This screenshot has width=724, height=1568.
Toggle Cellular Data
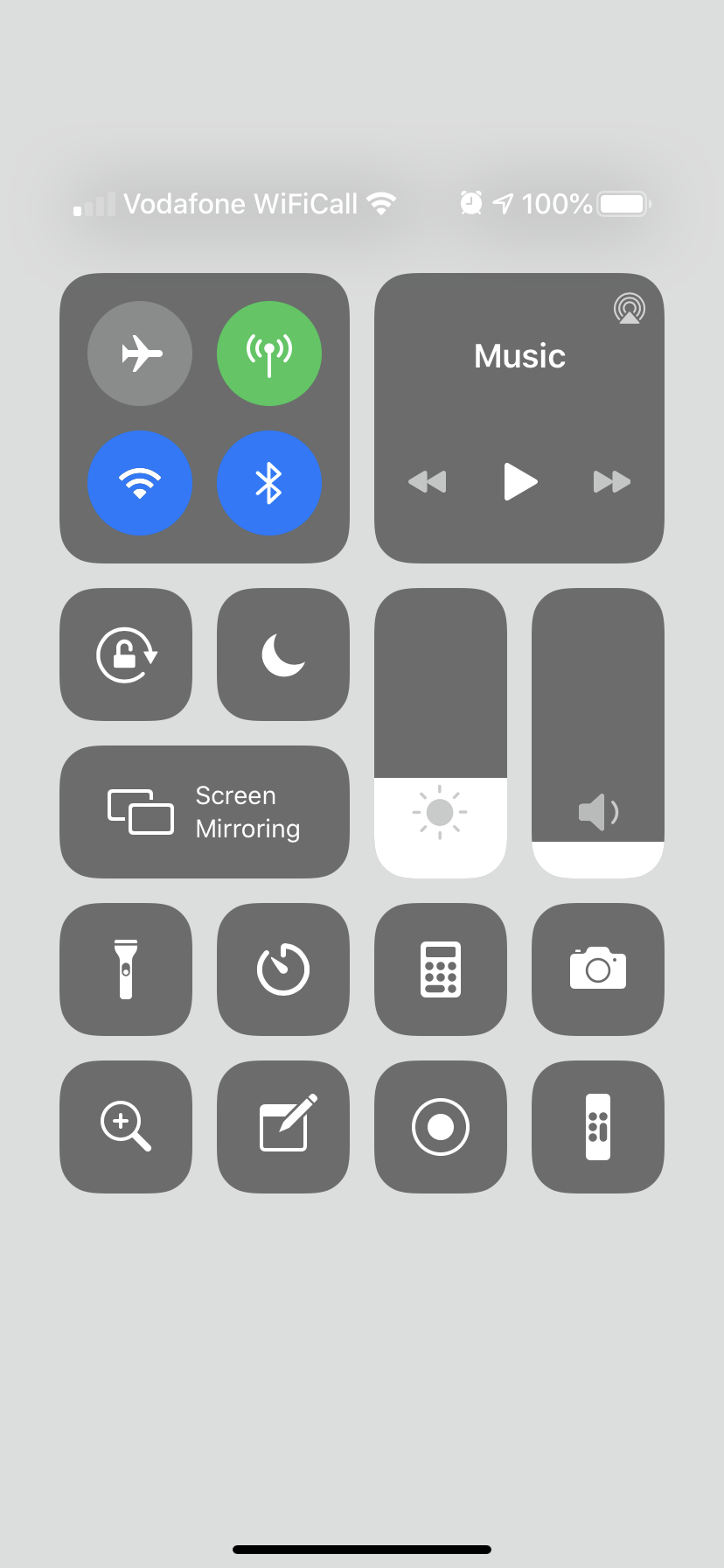269,353
